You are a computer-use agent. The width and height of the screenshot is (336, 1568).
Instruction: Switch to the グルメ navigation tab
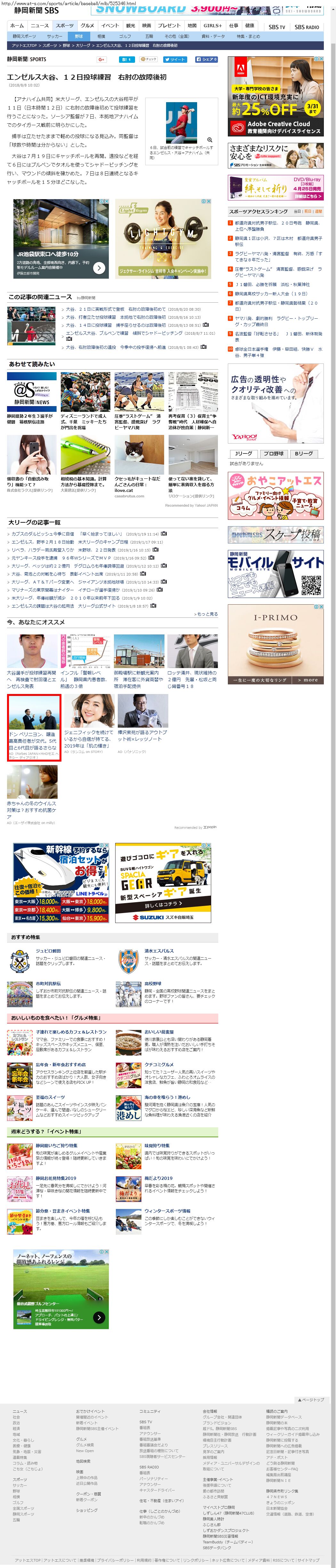pos(88,26)
